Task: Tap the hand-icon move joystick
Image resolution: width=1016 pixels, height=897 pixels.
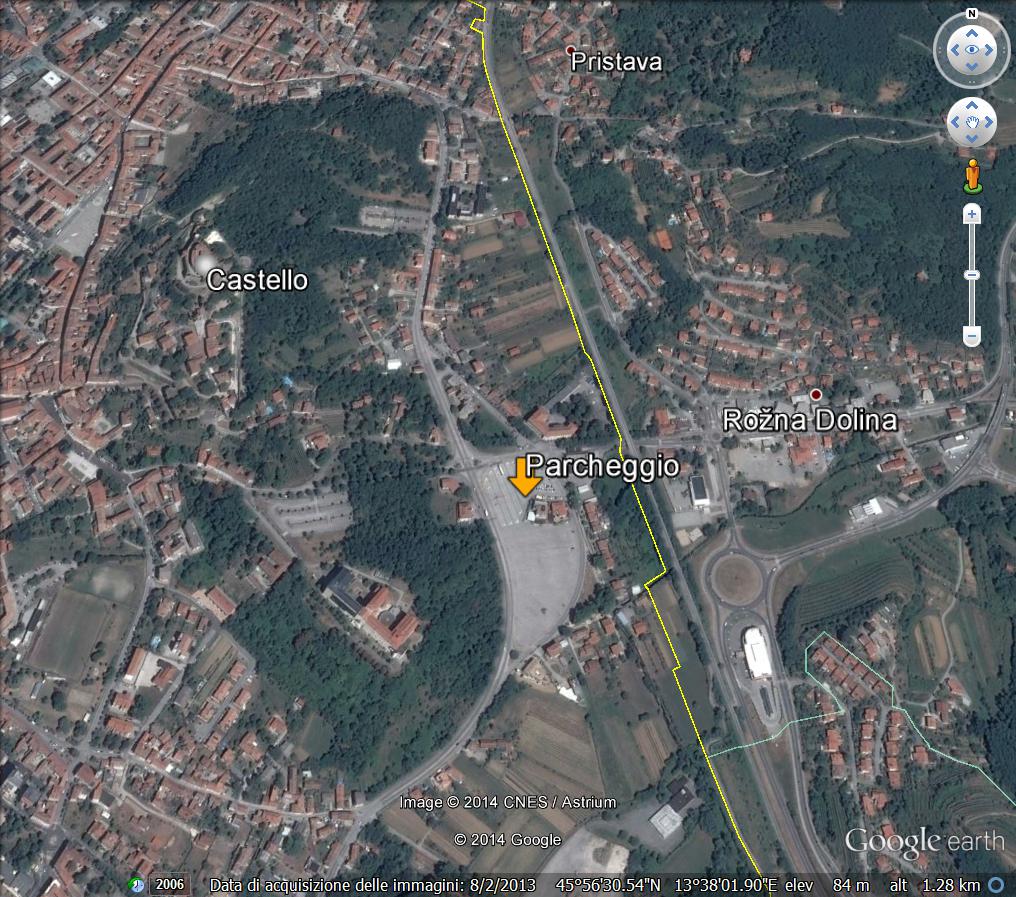Action: pyautogui.click(x=971, y=122)
